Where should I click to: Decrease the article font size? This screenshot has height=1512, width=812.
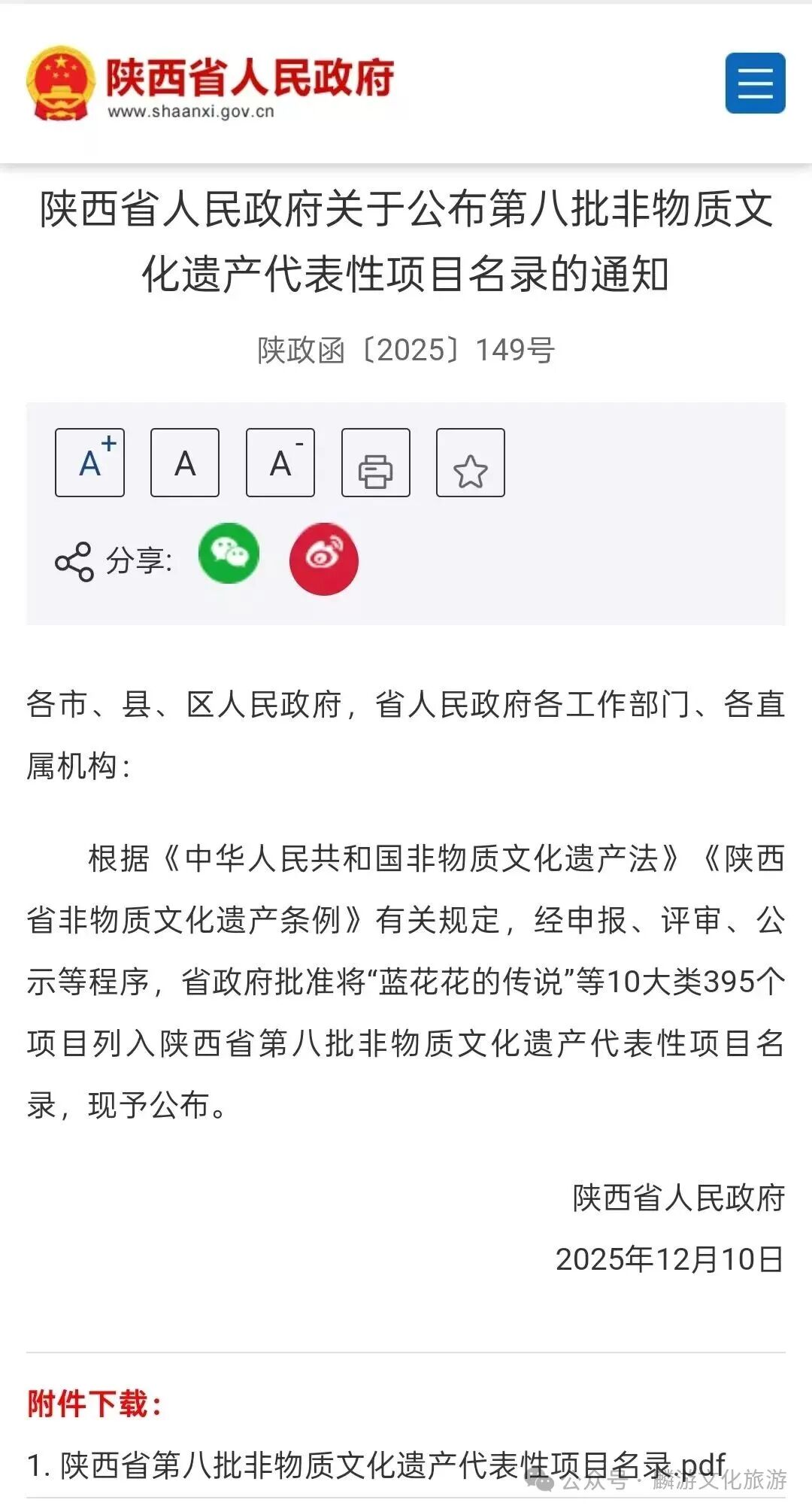(x=280, y=463)
